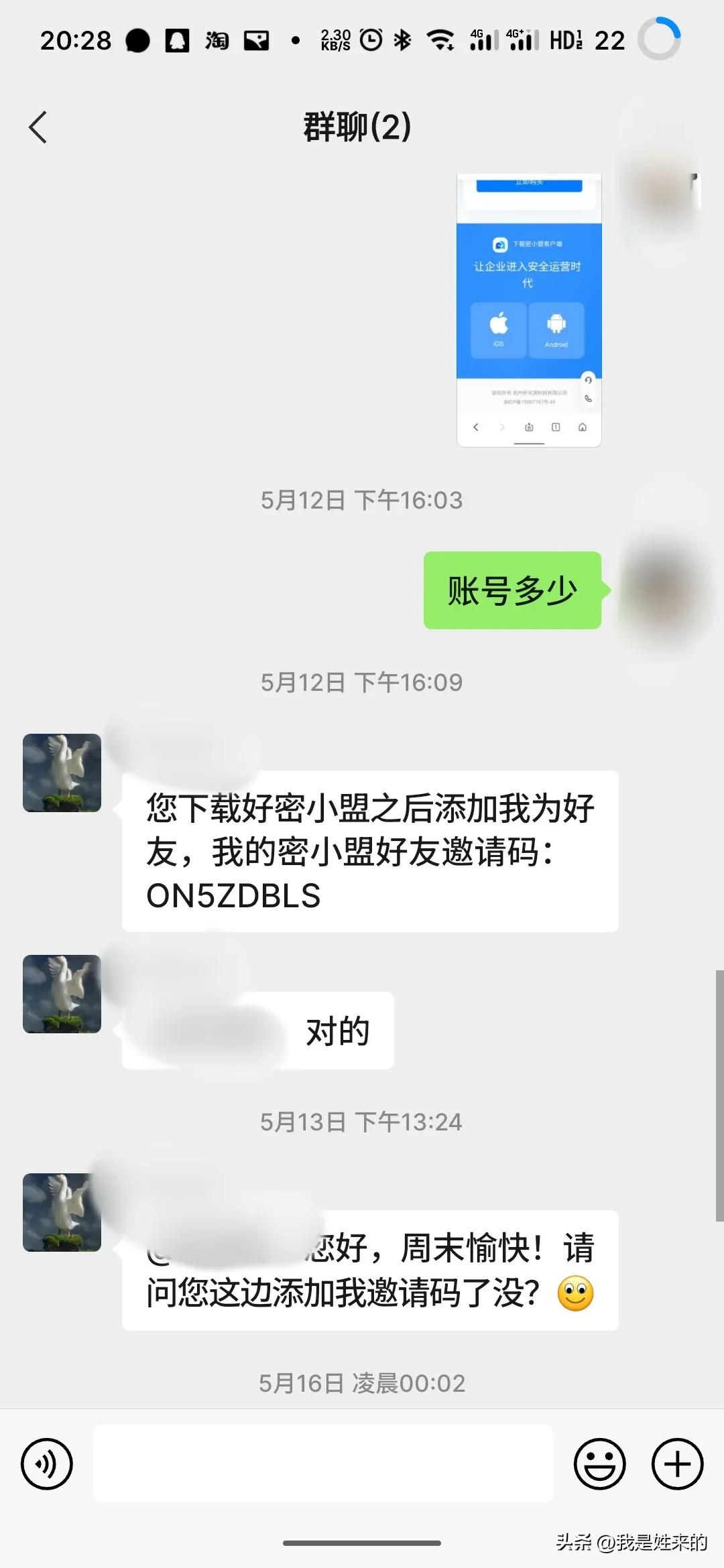The width and height of the screenshot is (724, 1568).
Task: Tap the Bluetooth icon in the status bar
Action: coord(403,40)
